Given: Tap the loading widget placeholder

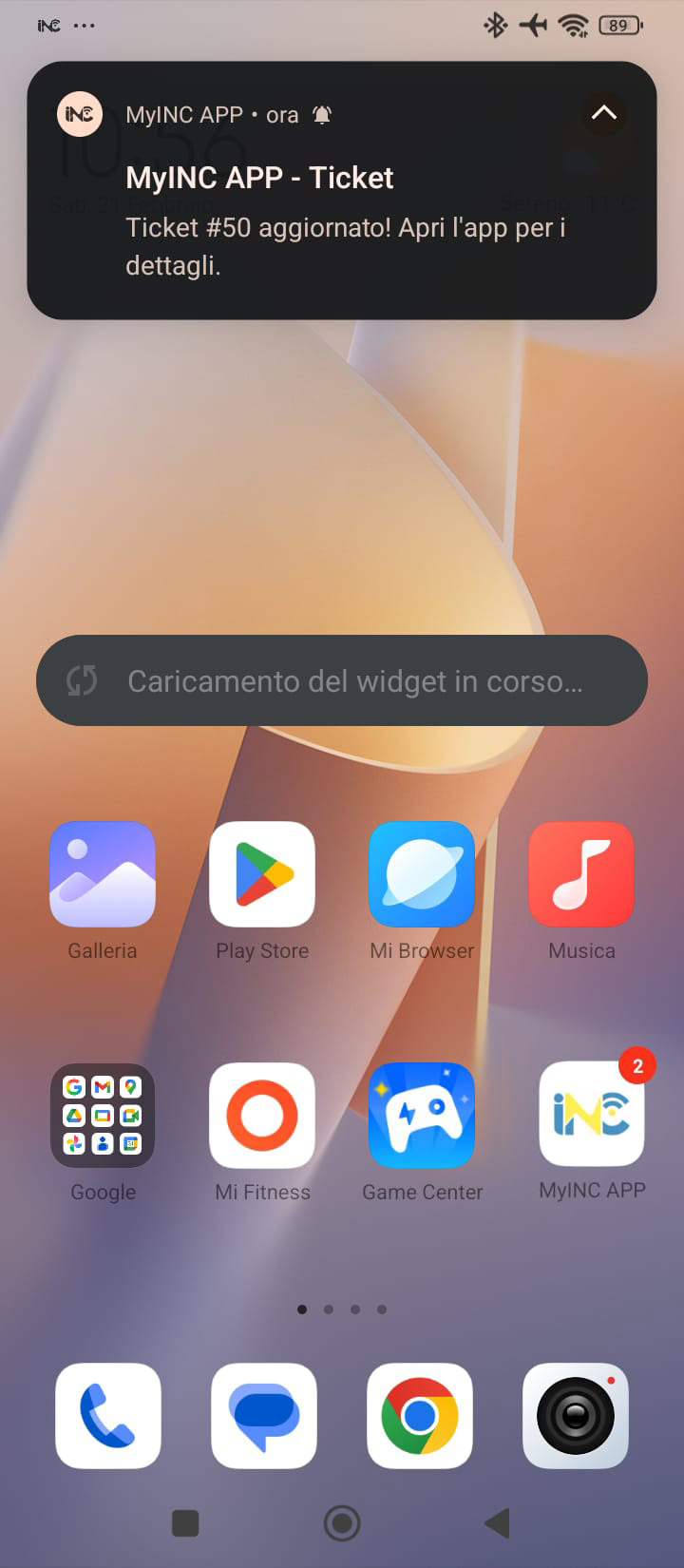Looking at the screenshot, I should (x=342, y=680).
